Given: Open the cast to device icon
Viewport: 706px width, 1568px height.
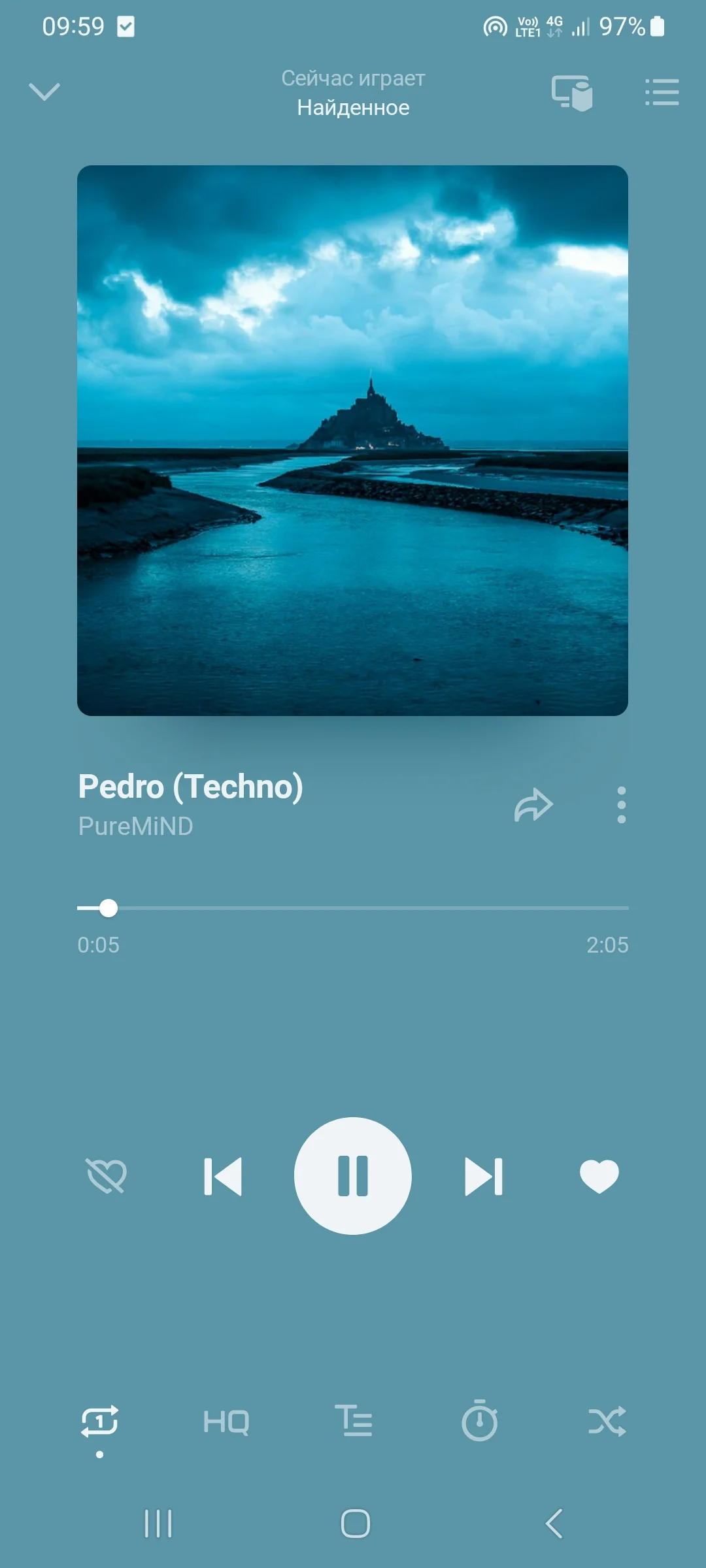Looking at the screenshot, I should point(572,93).
